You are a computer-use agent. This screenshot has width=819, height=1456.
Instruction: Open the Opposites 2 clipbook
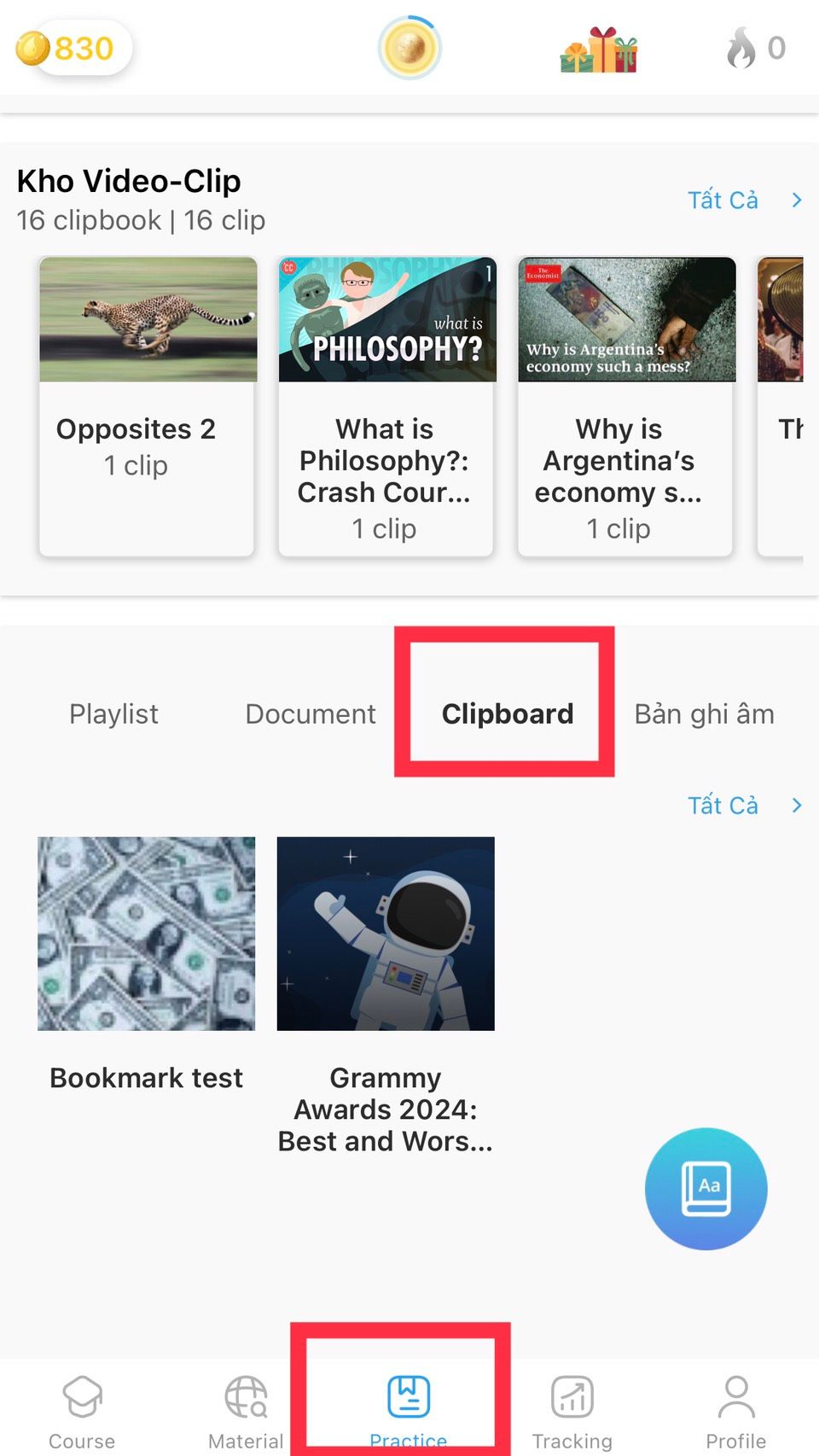click(x=147, y=406)
